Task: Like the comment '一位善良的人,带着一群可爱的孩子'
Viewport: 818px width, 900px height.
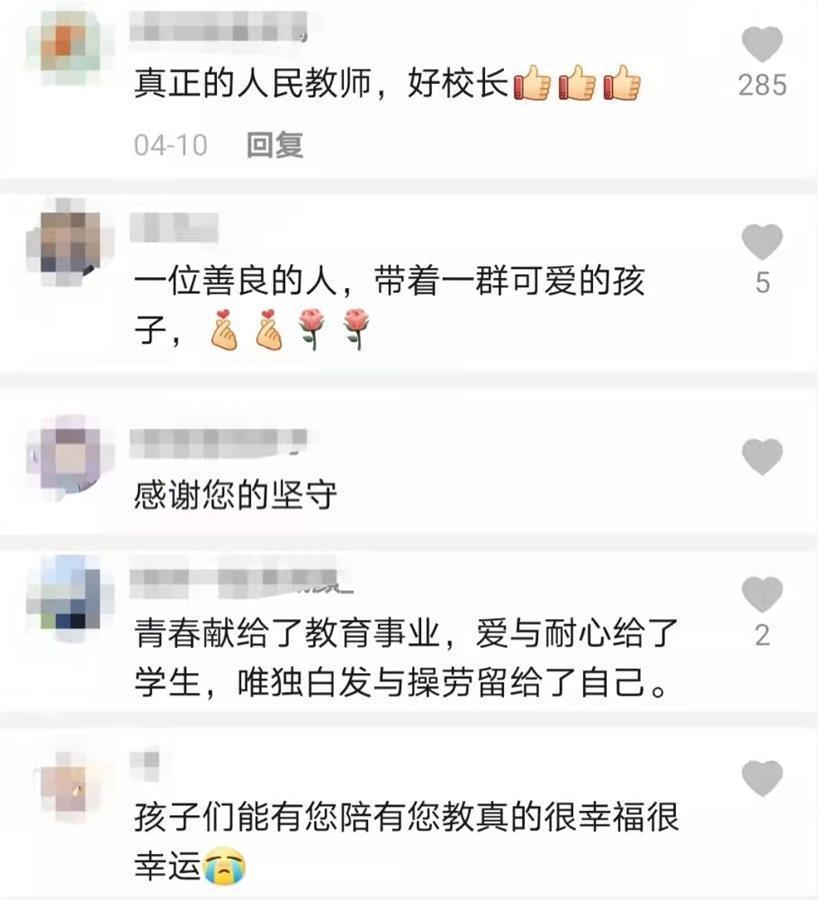Action: [762, 241]
